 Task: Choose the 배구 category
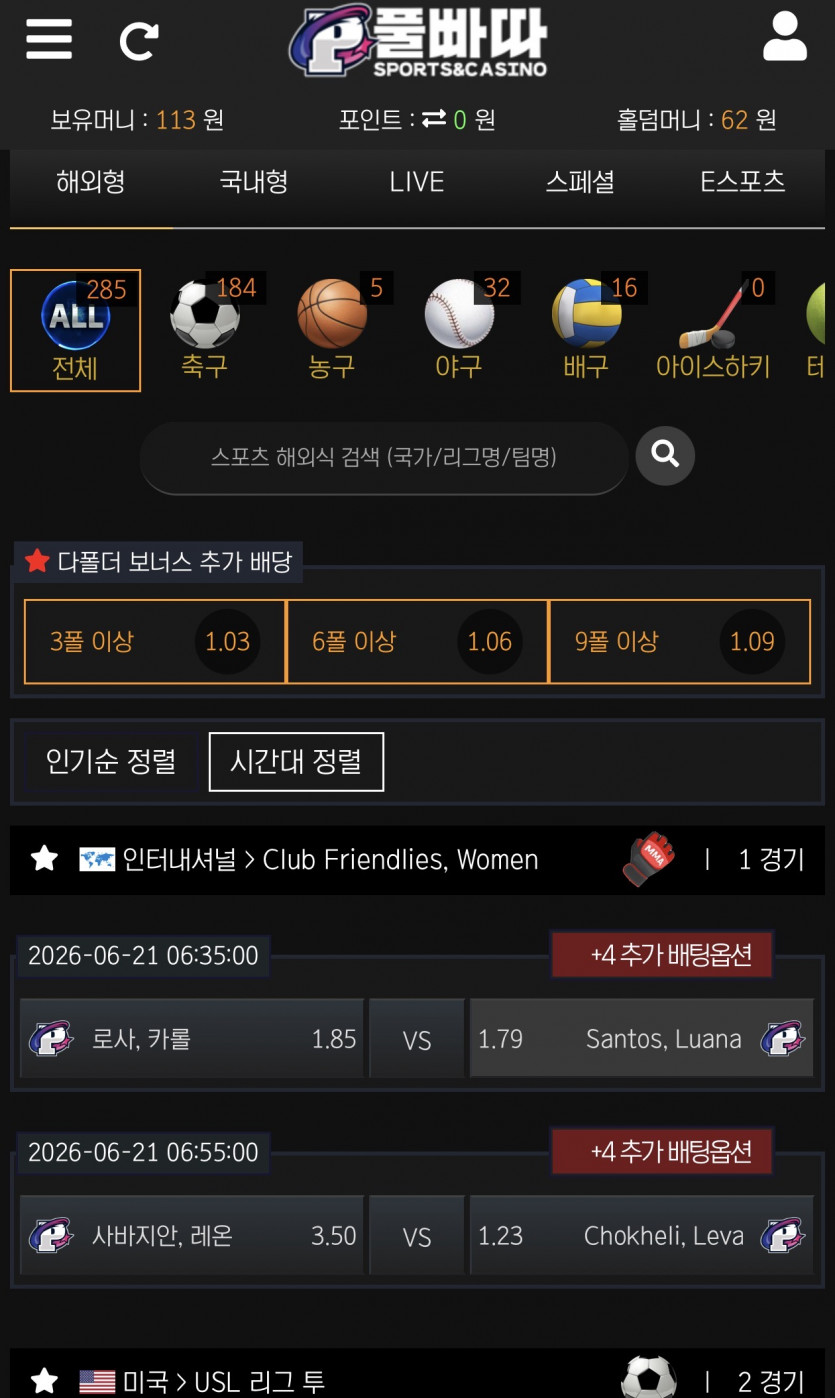point(586,329)
